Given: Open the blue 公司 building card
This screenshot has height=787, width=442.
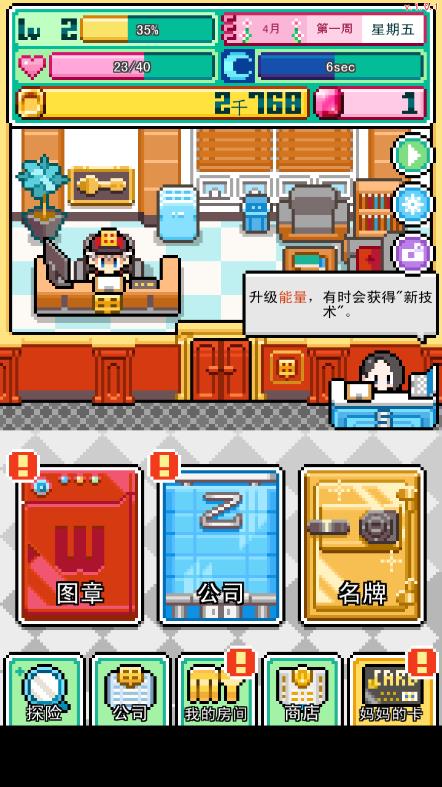Looking at the screenshot, I should [221, 546].
